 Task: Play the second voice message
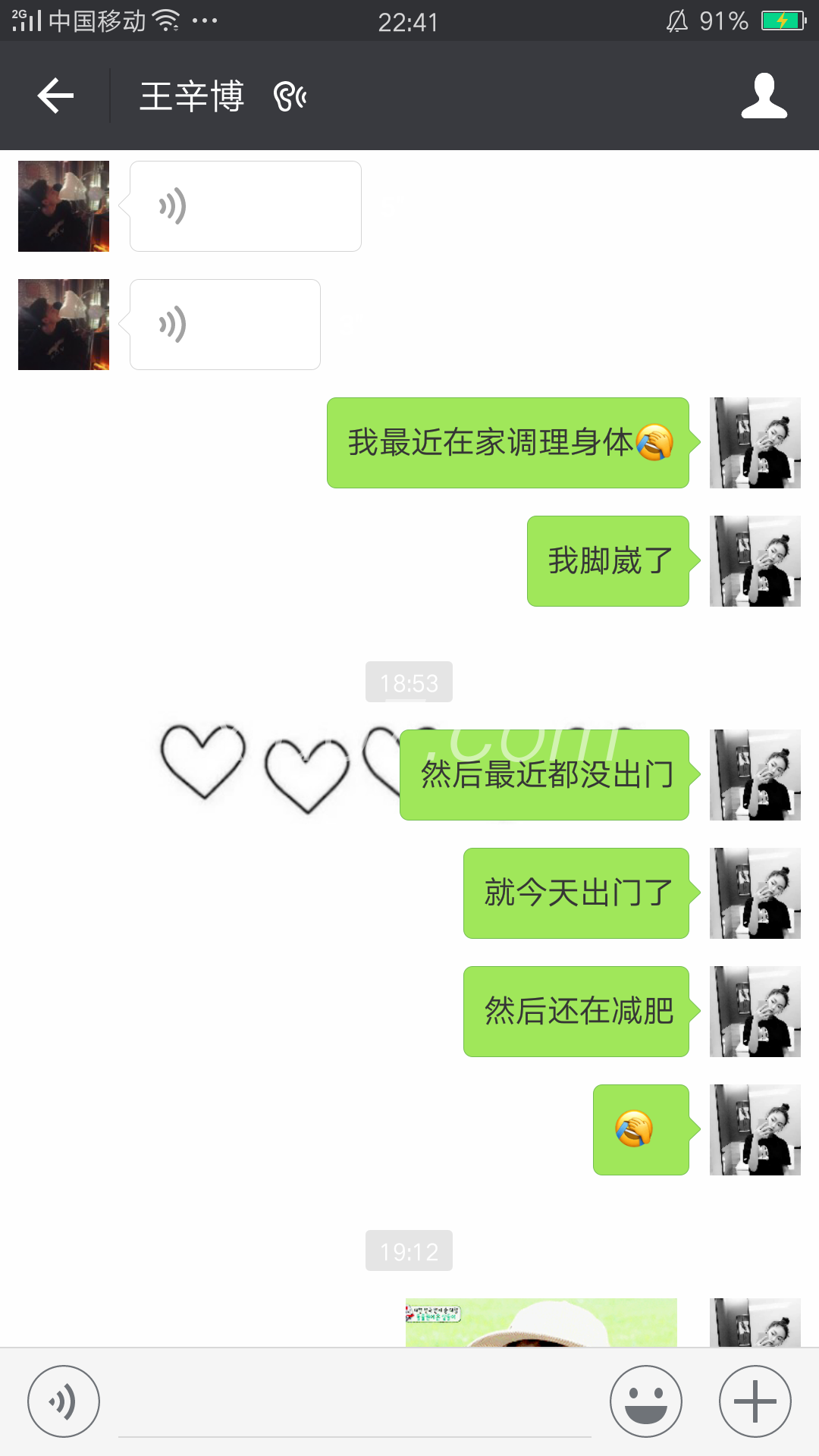225,325
